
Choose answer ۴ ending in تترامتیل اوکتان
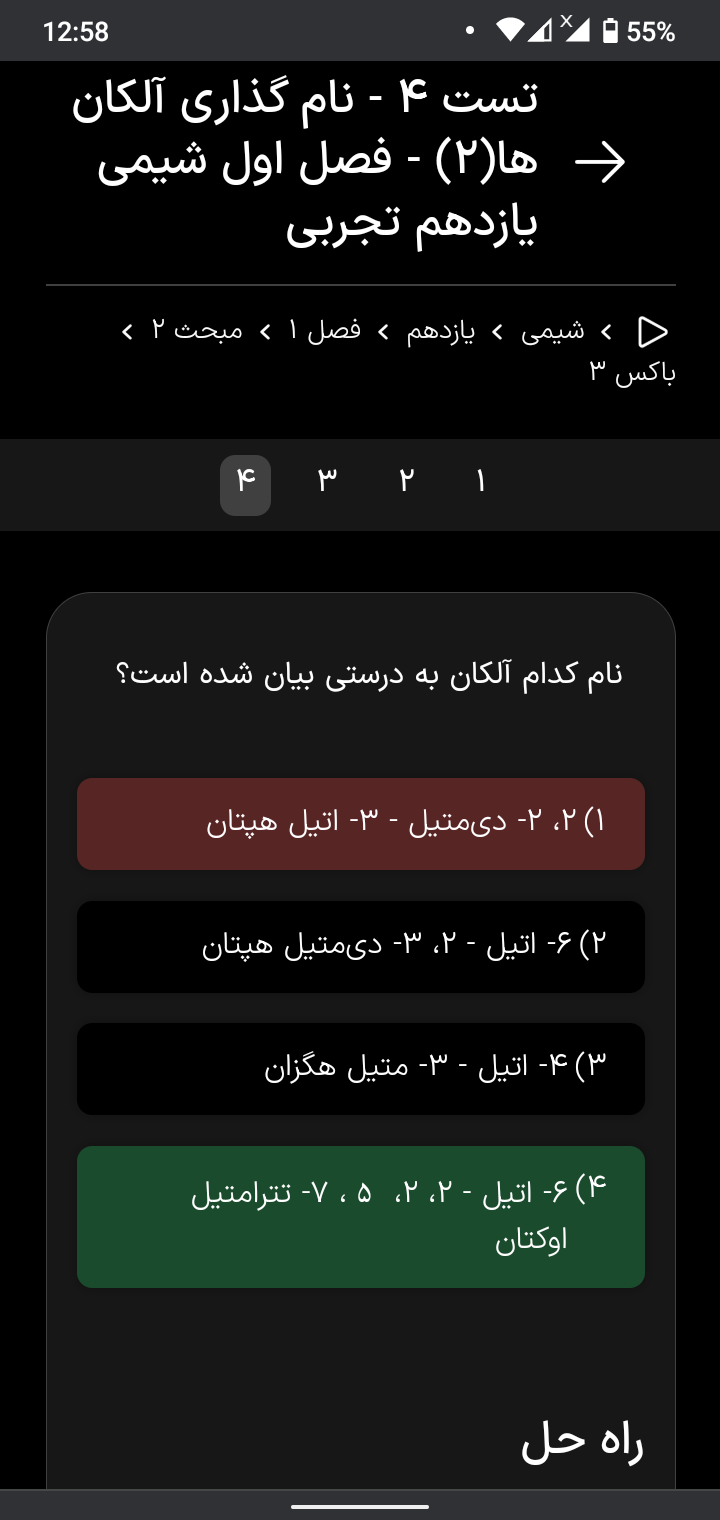360,1216
